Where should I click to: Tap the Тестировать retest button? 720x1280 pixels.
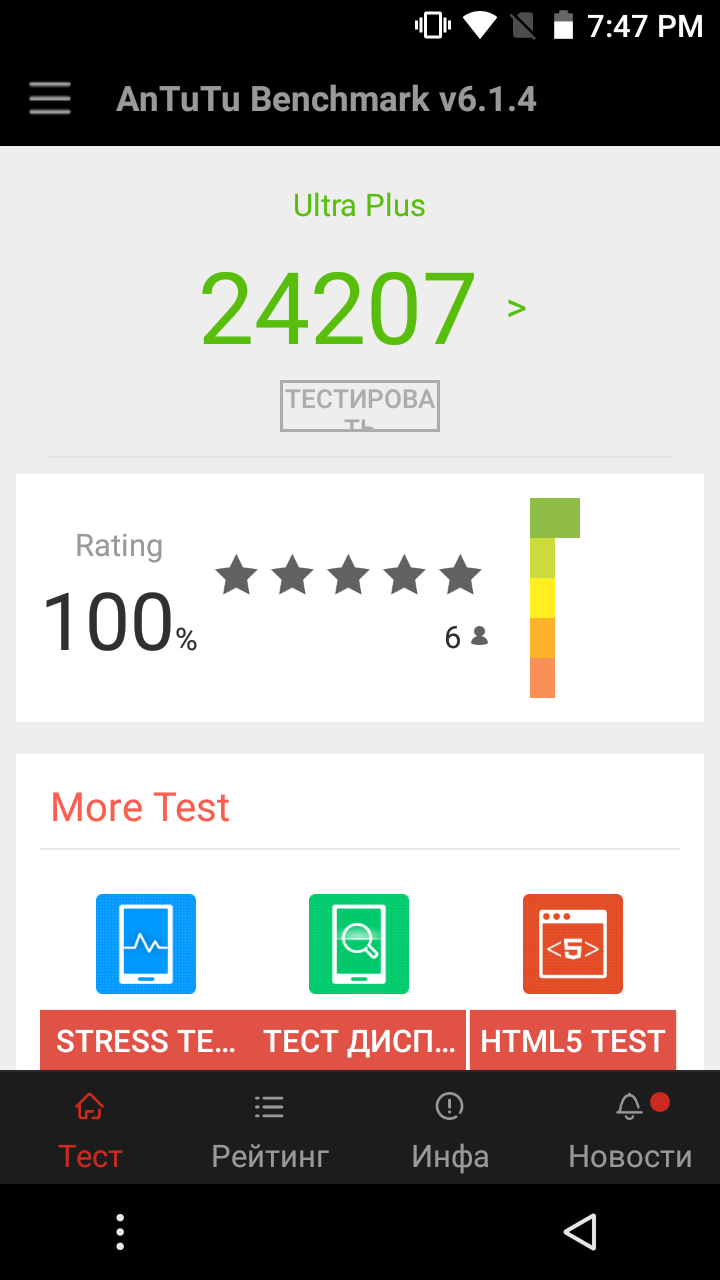[x=360, y=406]
